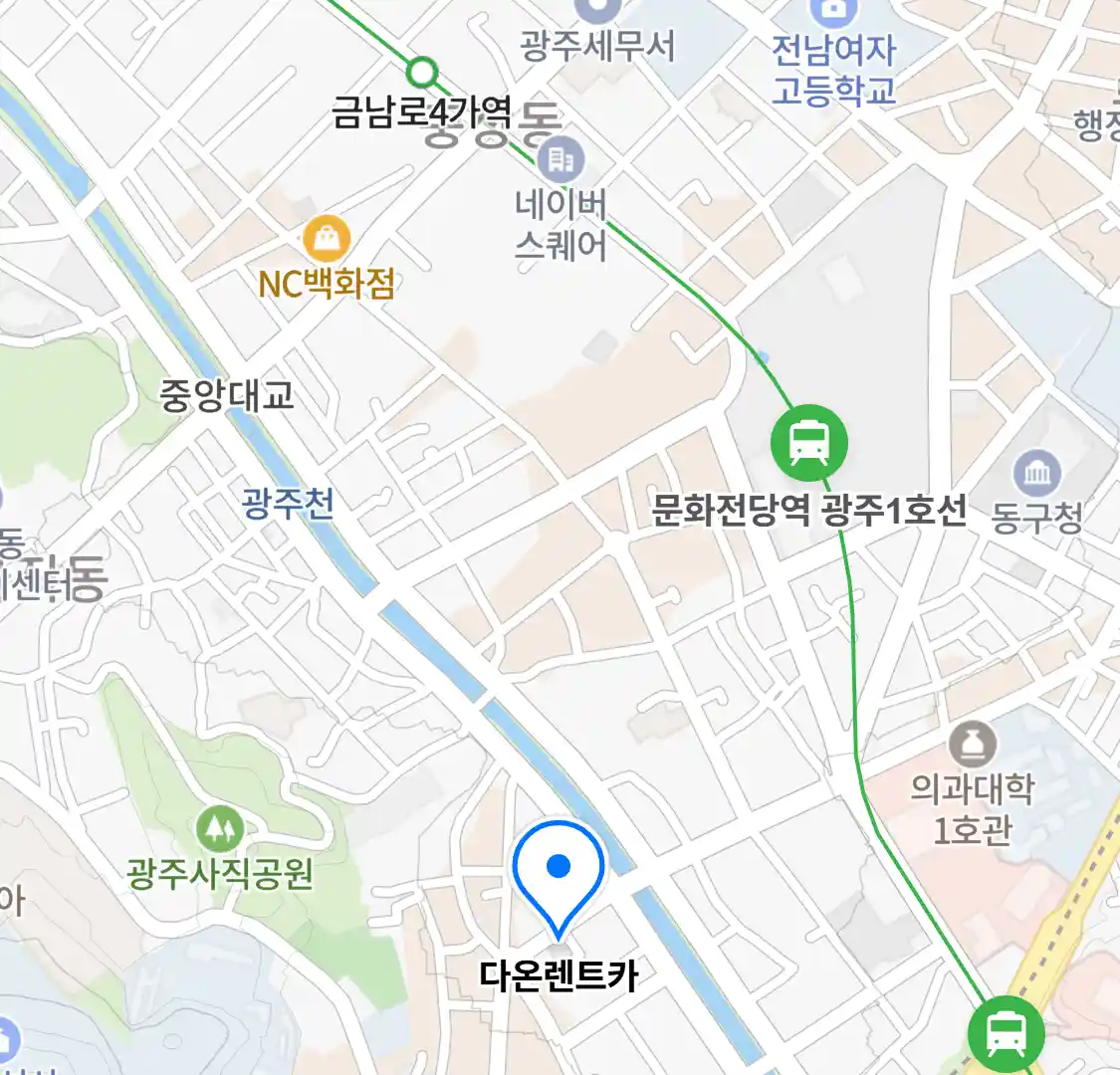Open 문화전당역 subway station marker

coord(809,443)
